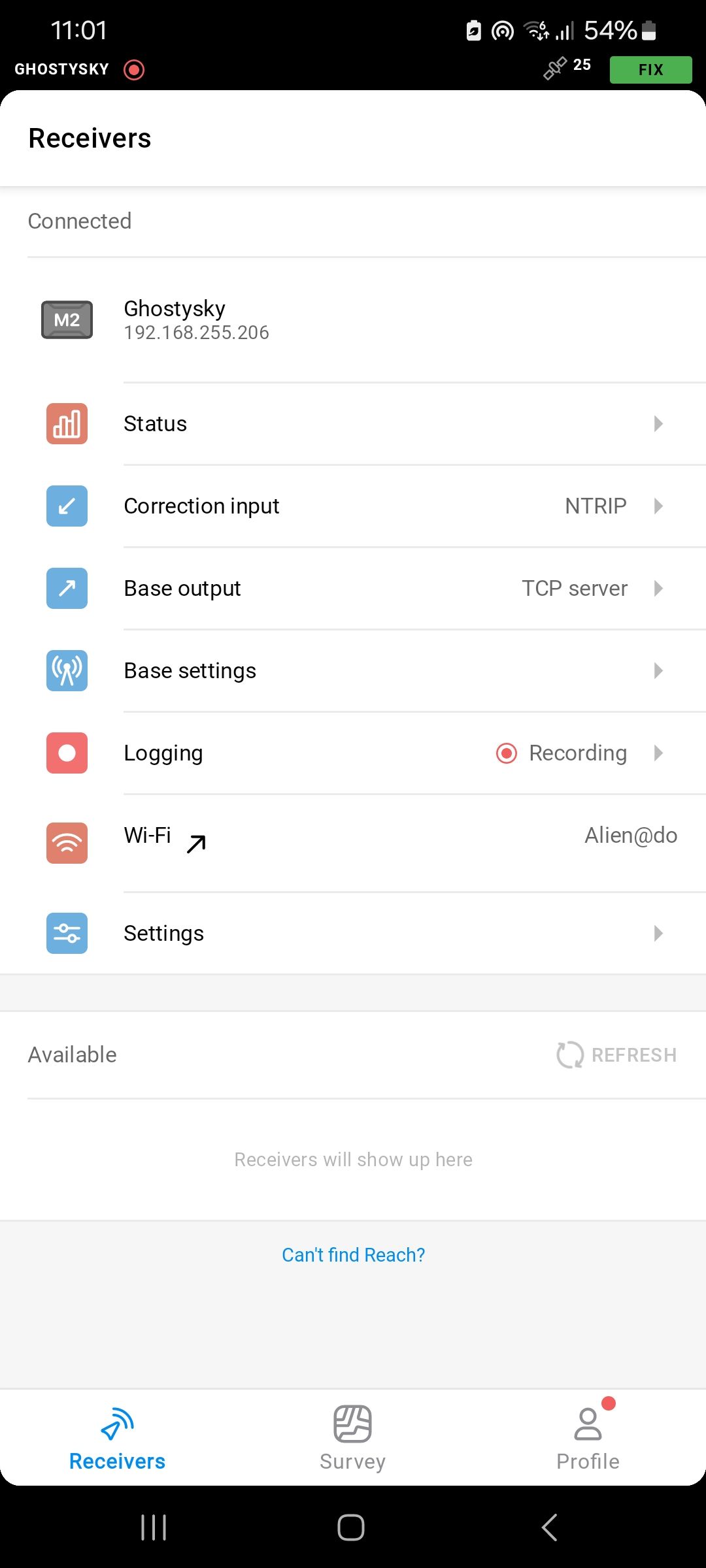Refresh the available receivers list
Screen dimensions: 706x1568
617,1054
